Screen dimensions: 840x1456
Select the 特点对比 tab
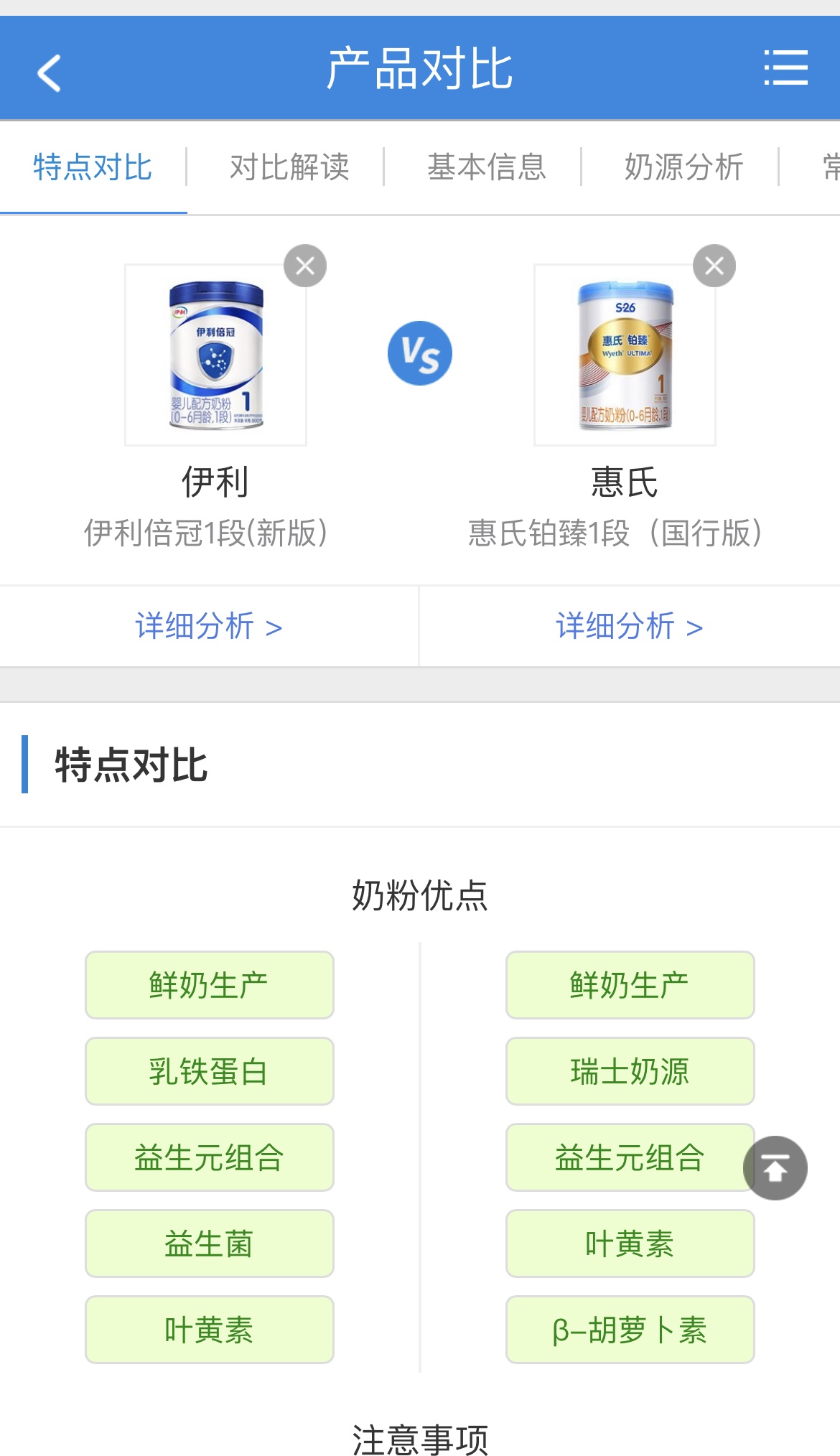tap(93, 167)
